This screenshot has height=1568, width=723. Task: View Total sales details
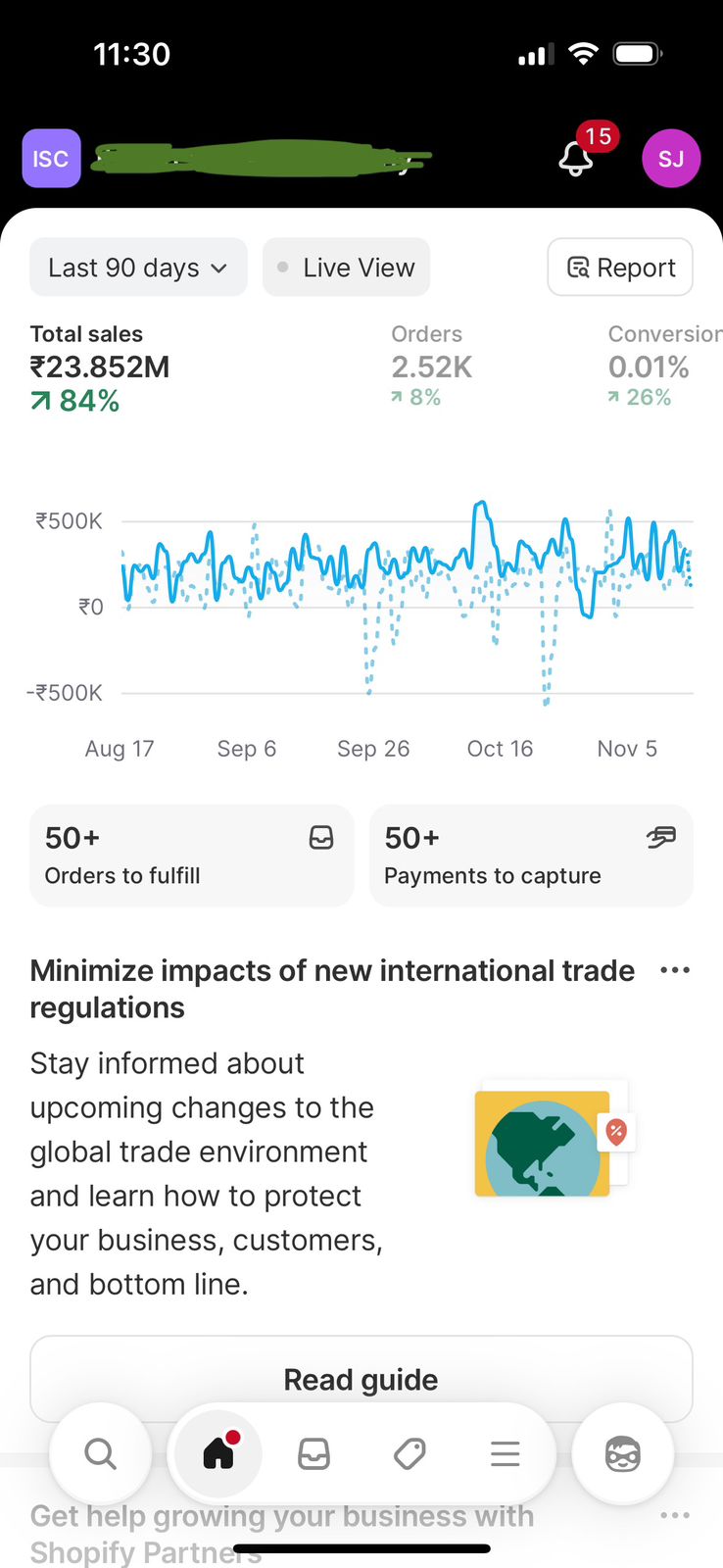point(99,367)
